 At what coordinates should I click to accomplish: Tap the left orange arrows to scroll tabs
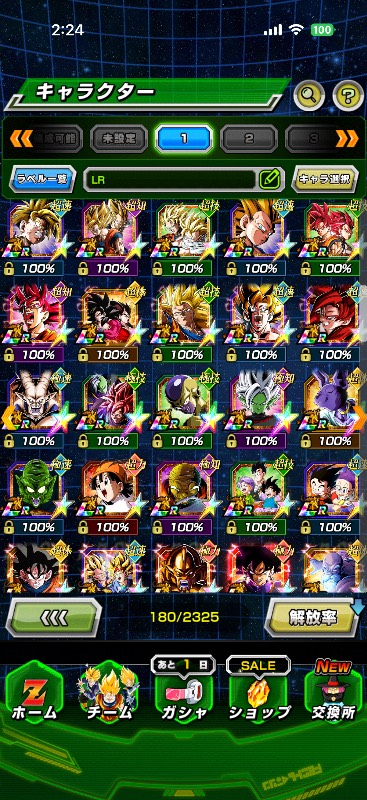coord(20,139)
